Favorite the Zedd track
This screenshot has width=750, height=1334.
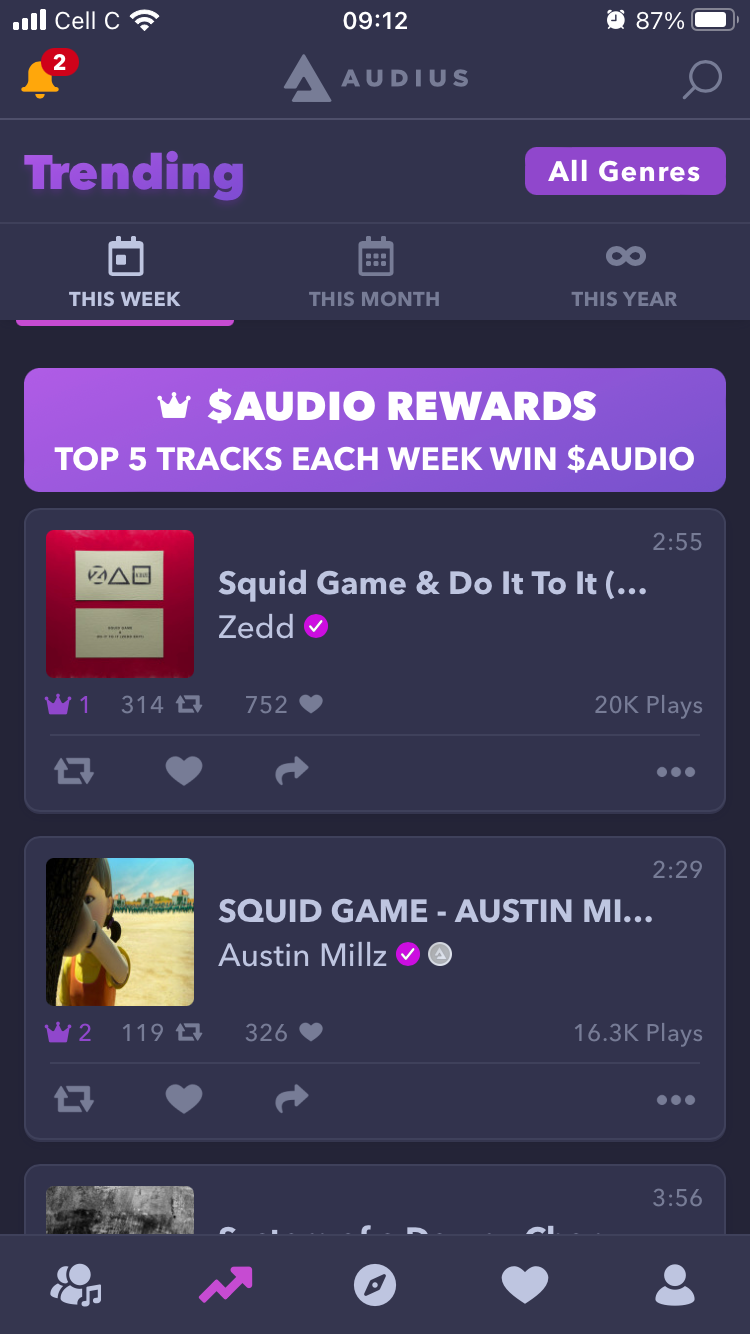(x=184, y=771)
